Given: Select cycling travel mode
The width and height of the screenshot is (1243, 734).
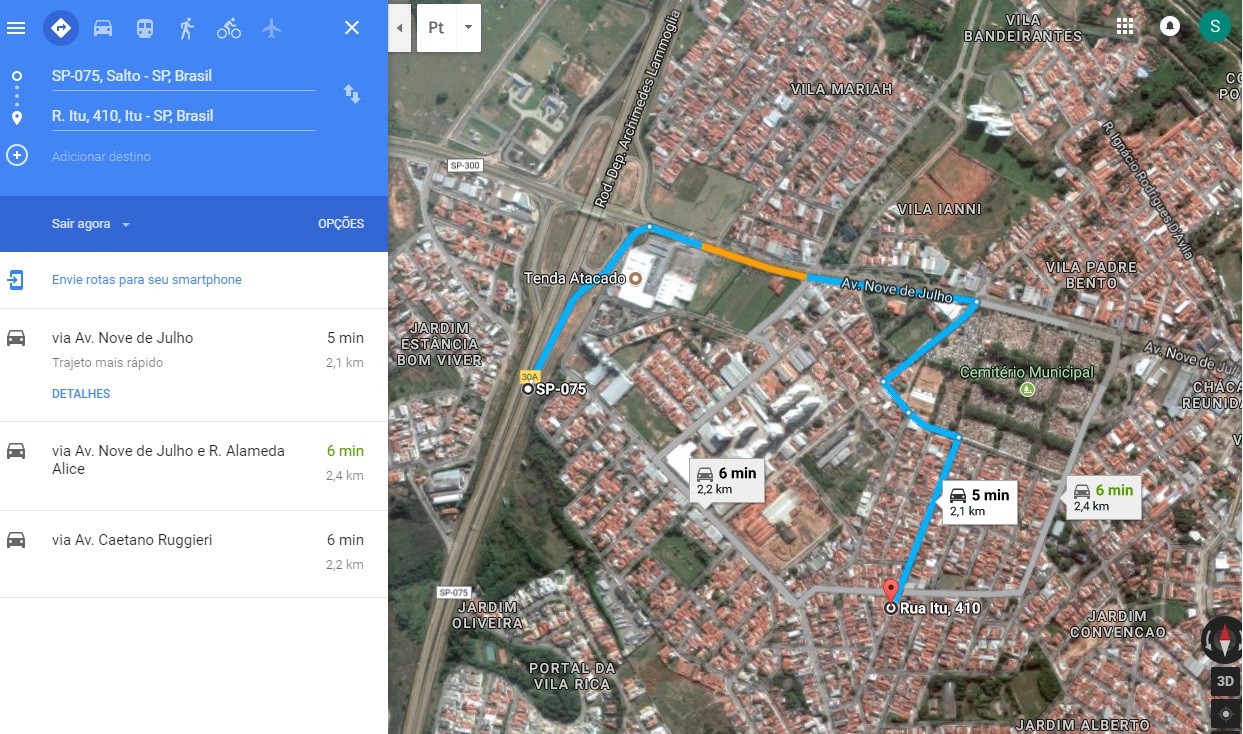Looking at the screenshot, I should 229,28.
